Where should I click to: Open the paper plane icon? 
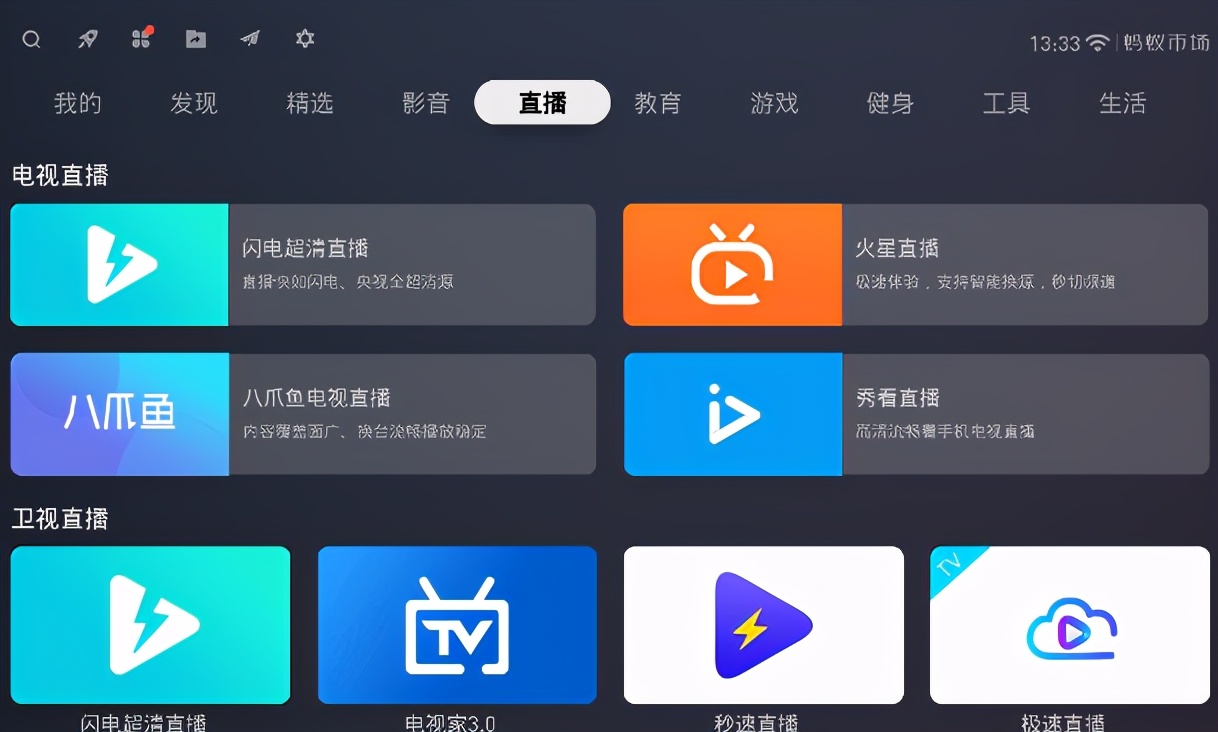(x=250, y=39)
